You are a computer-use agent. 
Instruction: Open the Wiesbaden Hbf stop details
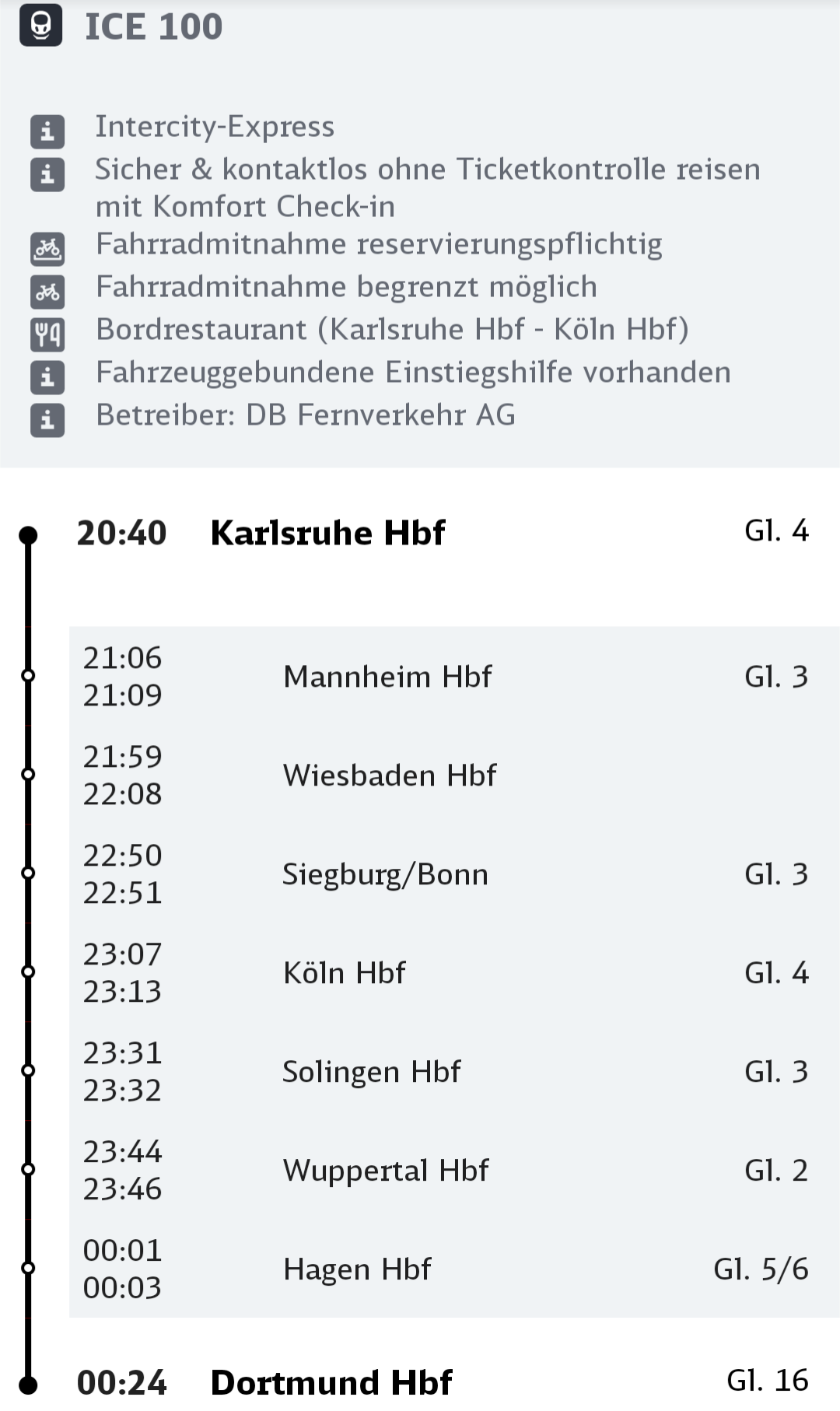(x=390, y=776)
